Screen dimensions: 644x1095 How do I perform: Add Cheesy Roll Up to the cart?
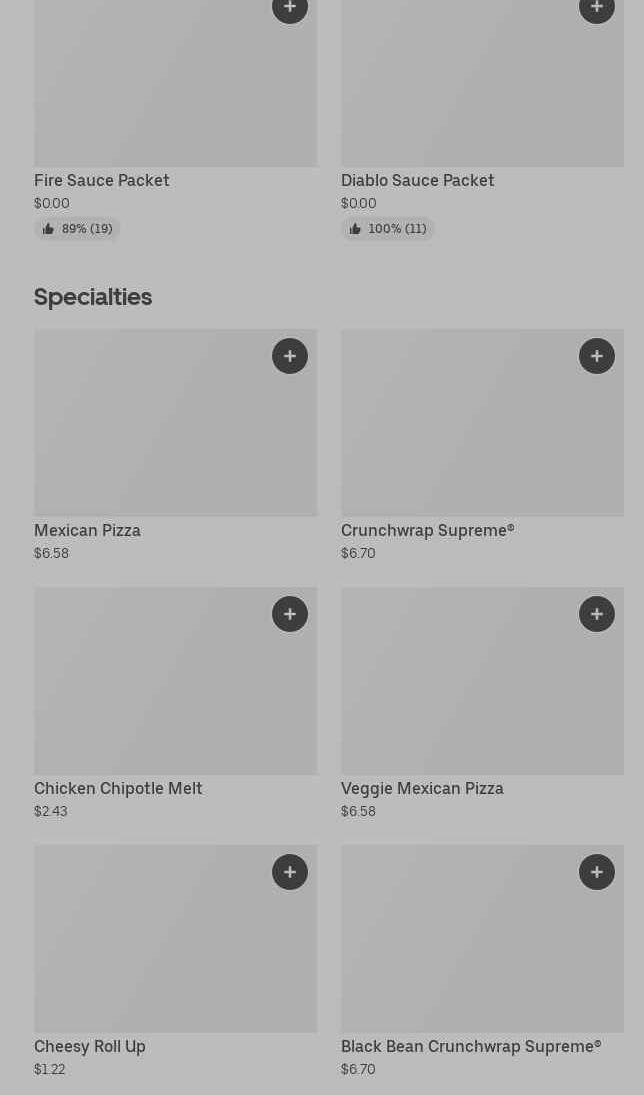tap(290, 872)
